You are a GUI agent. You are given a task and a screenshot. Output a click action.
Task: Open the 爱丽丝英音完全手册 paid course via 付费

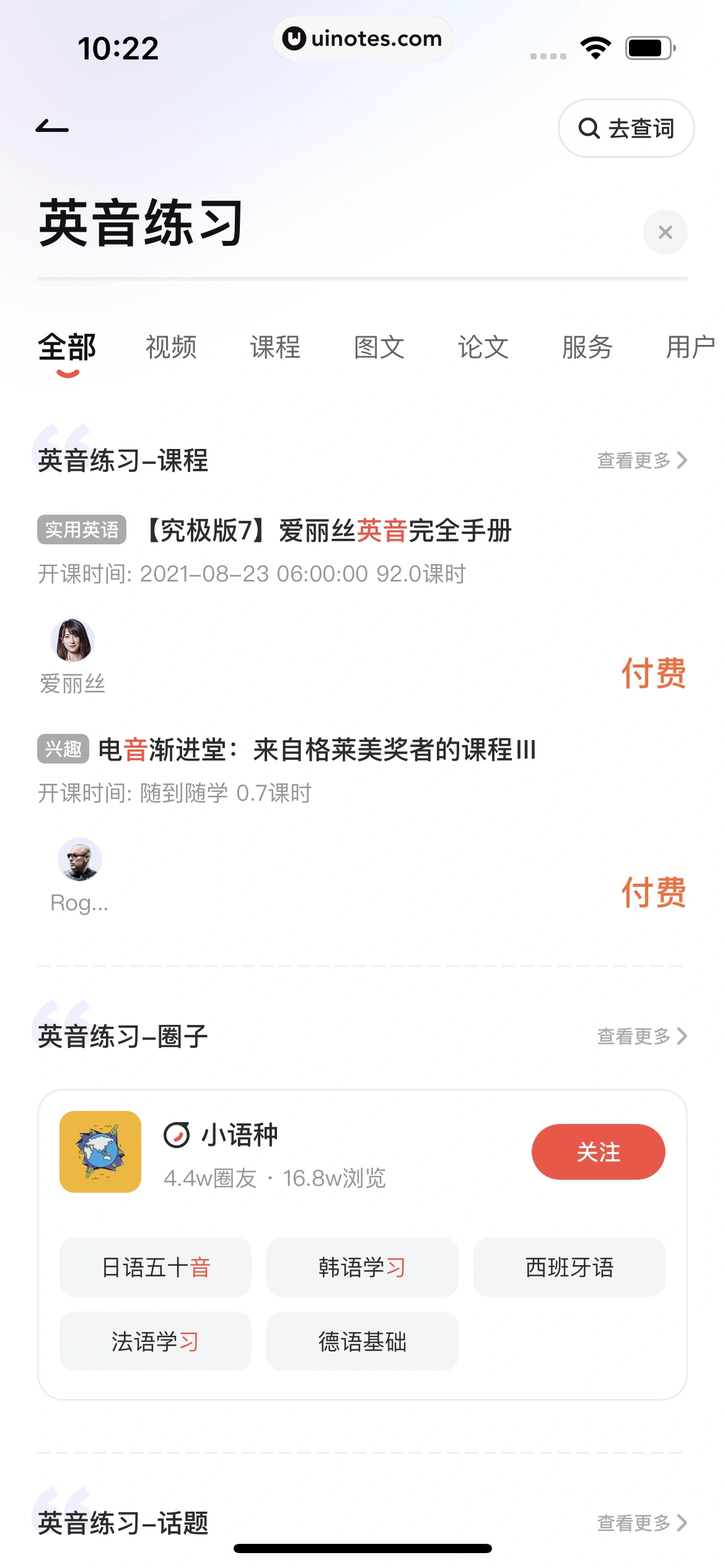point(654,675)
